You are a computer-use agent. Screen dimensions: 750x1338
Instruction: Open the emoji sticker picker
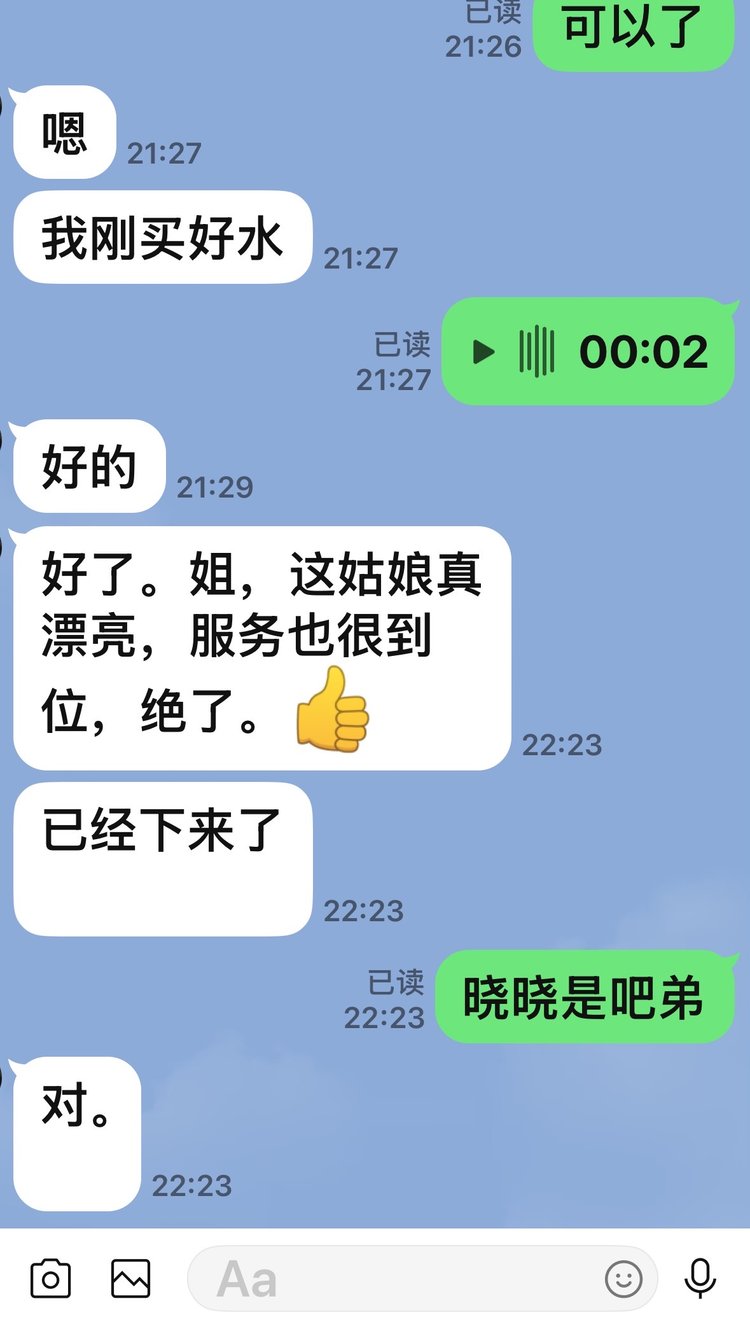pos(624,1279)
